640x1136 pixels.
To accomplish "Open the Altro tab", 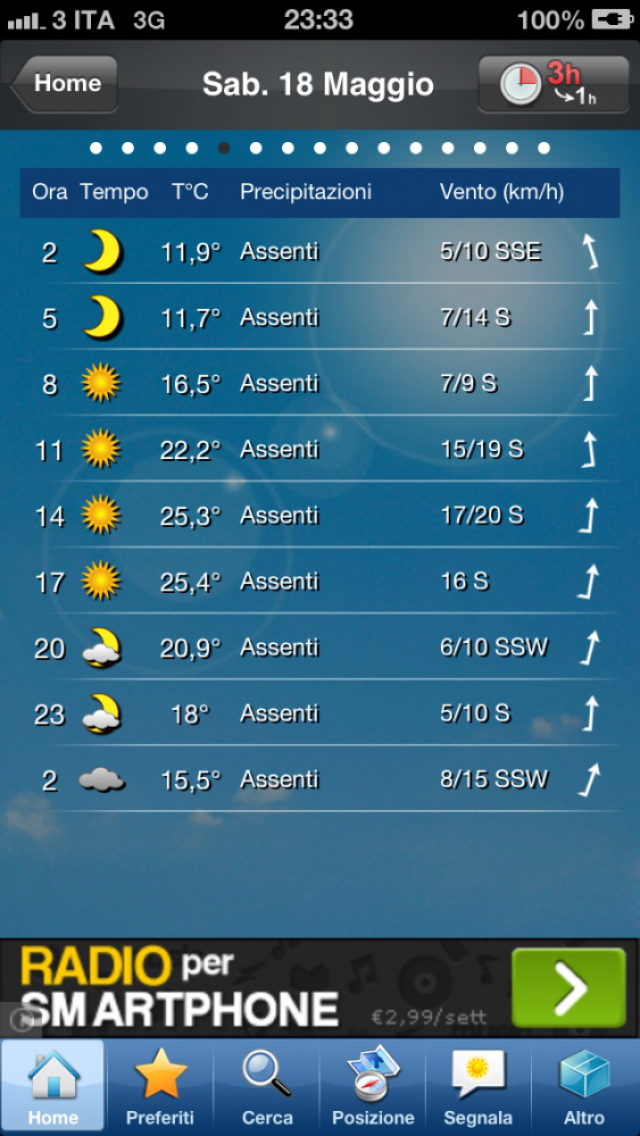I will click(x=584, y=1087).
